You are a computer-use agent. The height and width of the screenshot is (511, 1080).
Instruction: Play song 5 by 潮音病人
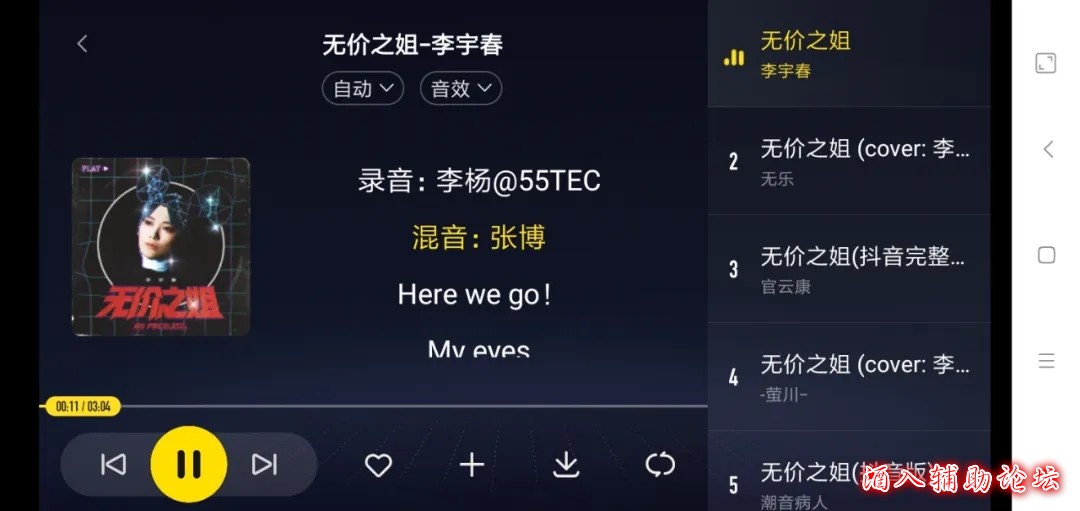(849, 478)
